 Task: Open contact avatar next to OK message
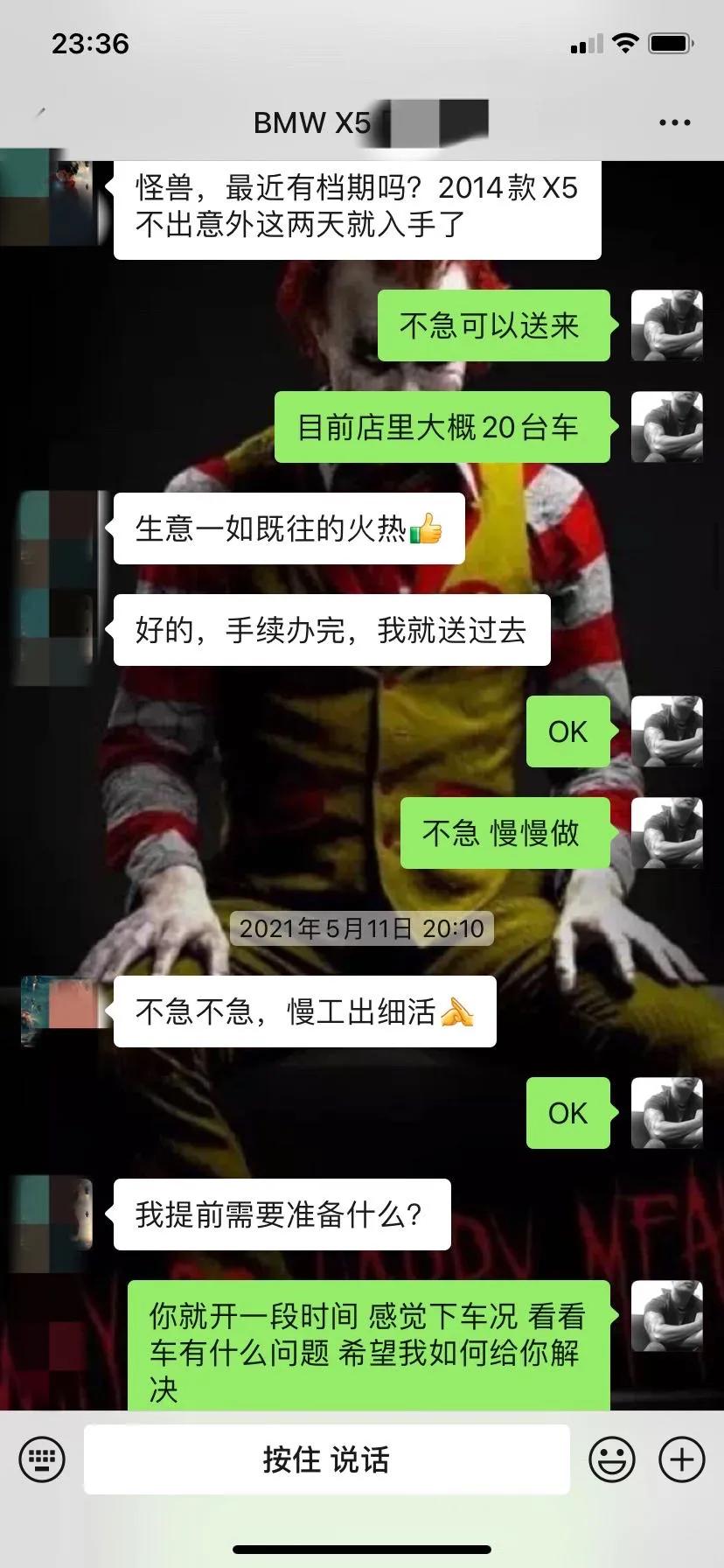coord(666,732)
